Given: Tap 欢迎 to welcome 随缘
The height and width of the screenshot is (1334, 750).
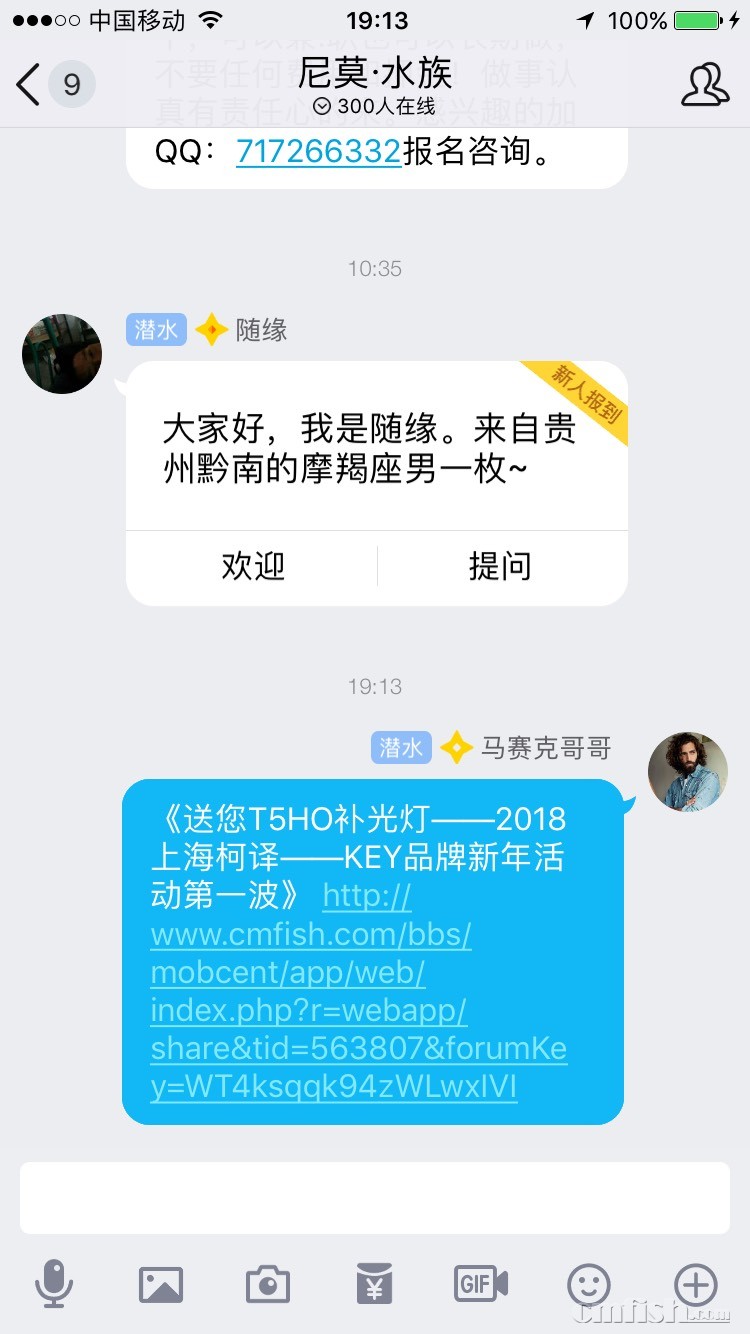Looking at the screenshot, I should point(252,566).
